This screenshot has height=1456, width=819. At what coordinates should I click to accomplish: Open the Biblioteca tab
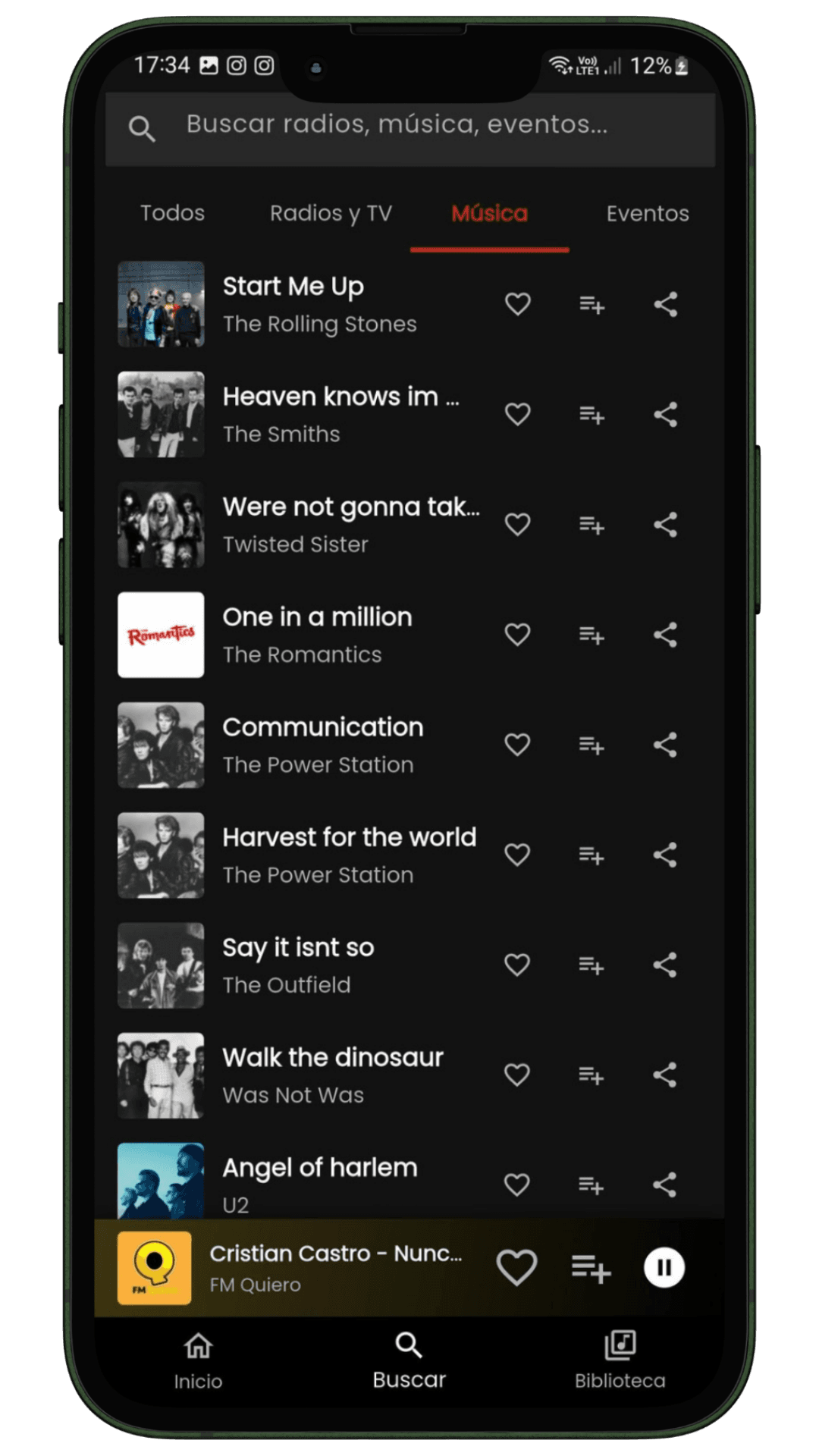[x=620, y=1361]
